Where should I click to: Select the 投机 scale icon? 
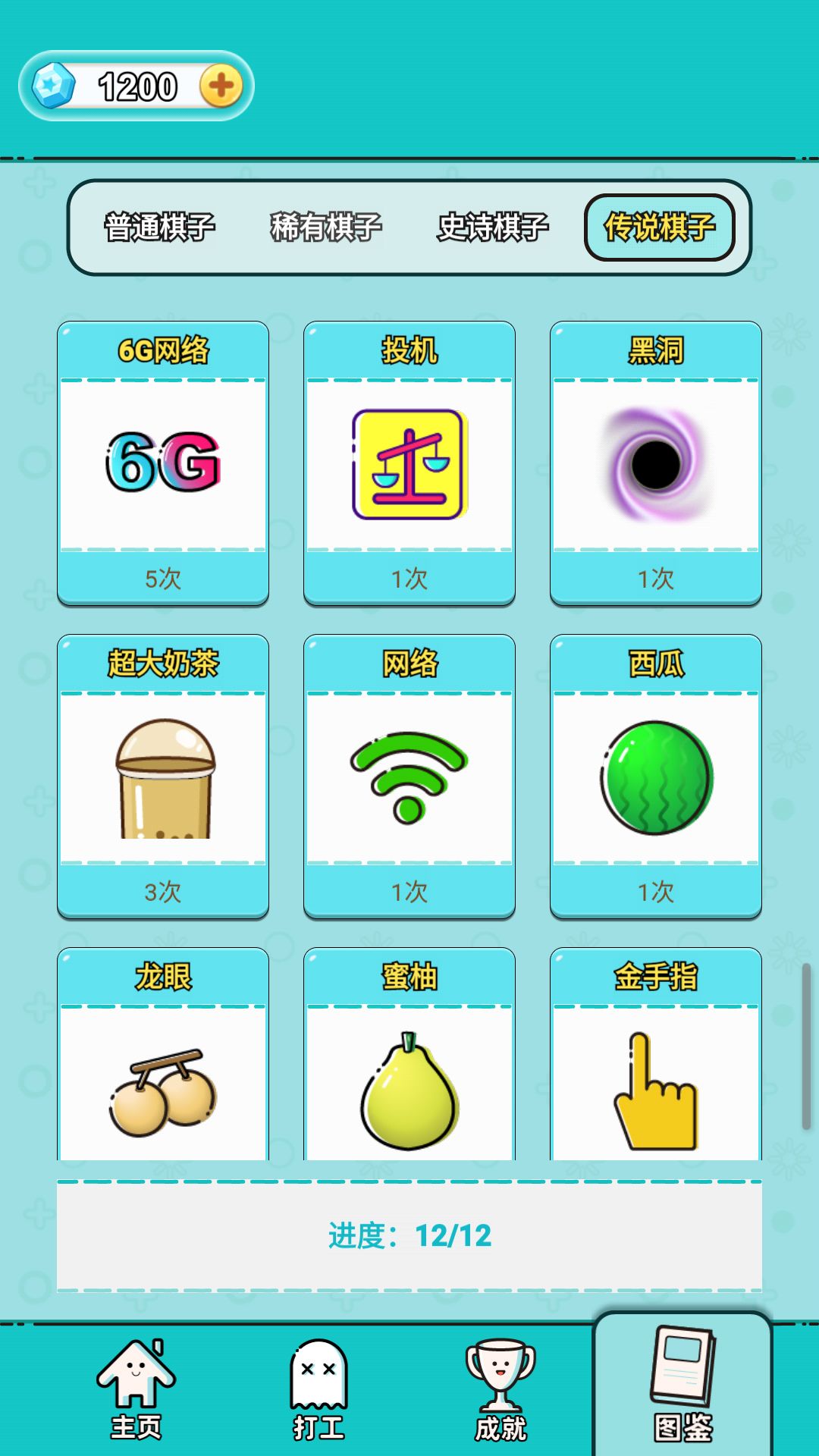409,463
